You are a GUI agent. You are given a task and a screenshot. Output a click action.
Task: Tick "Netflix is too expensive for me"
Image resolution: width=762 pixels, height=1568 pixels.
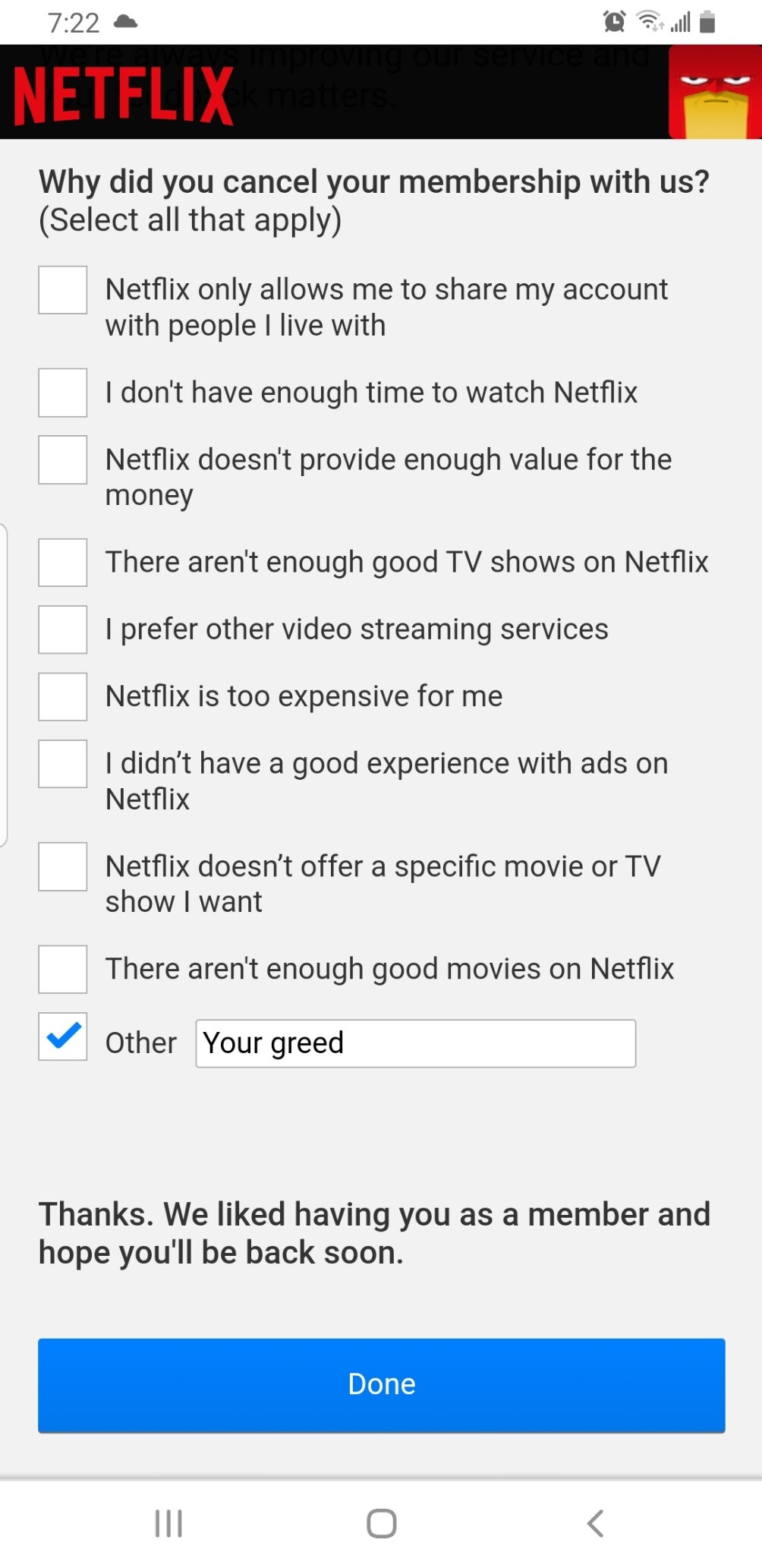click(63, 696)
